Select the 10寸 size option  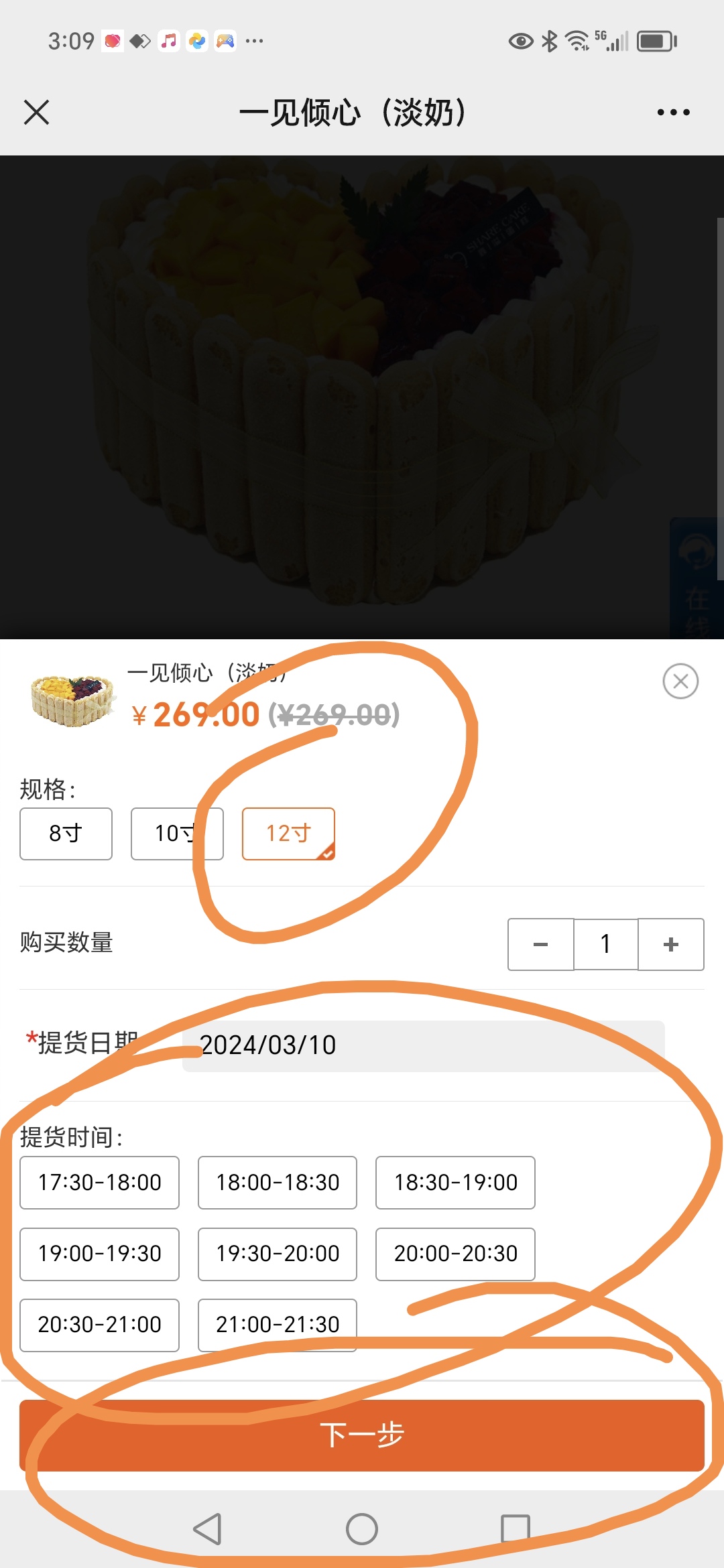pos(177,834)
